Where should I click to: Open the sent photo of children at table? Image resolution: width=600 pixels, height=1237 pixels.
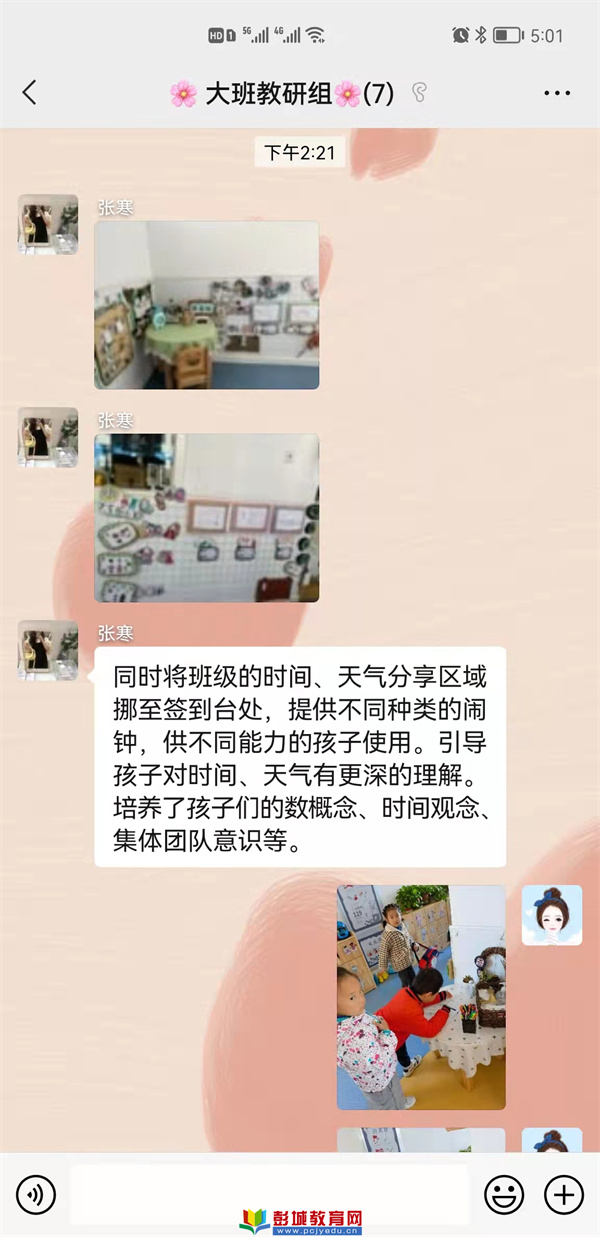pyautogui.click(x=421, y=997)
